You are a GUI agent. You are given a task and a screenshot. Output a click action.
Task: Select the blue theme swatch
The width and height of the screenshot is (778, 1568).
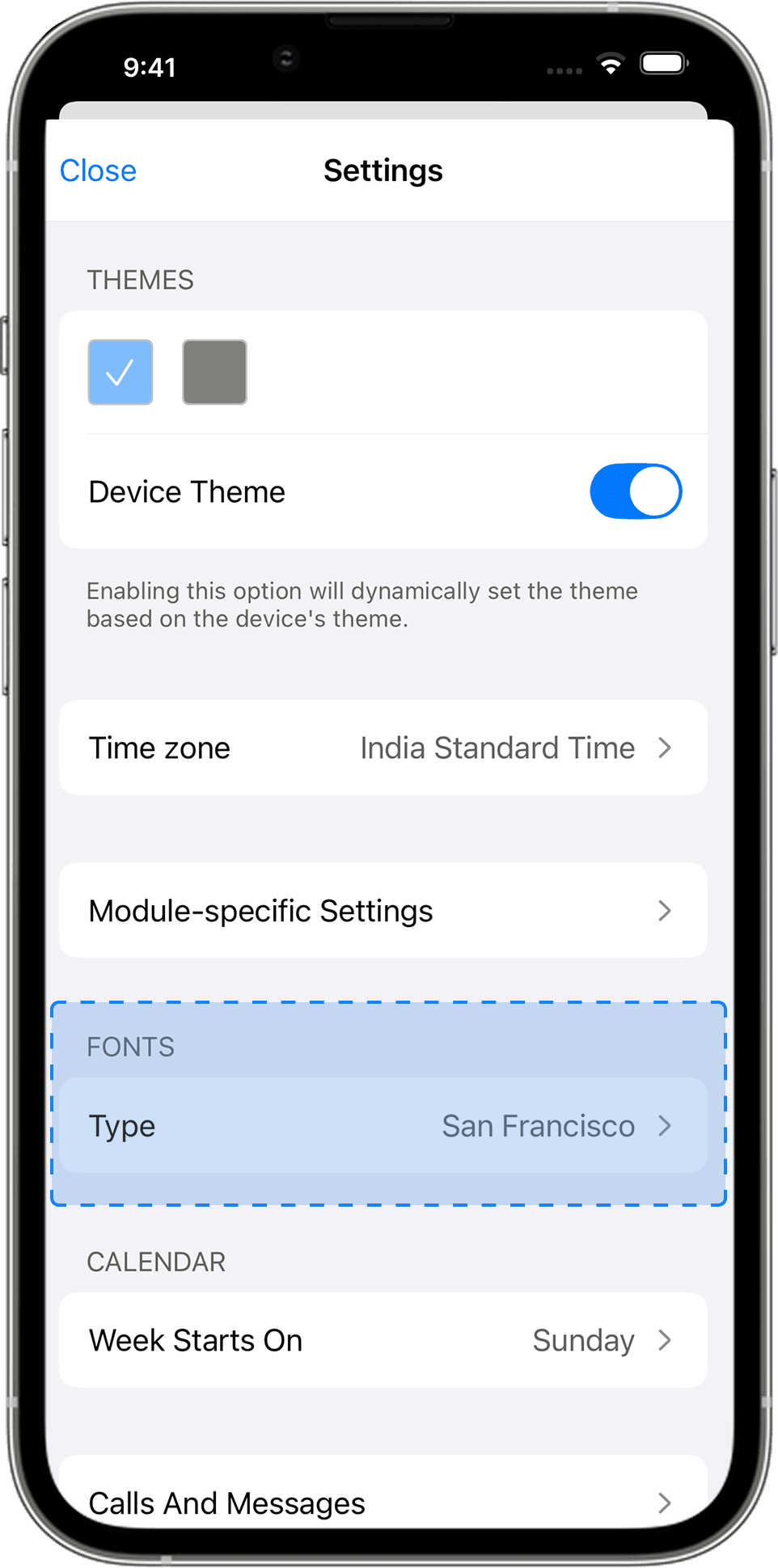[121, 372]
